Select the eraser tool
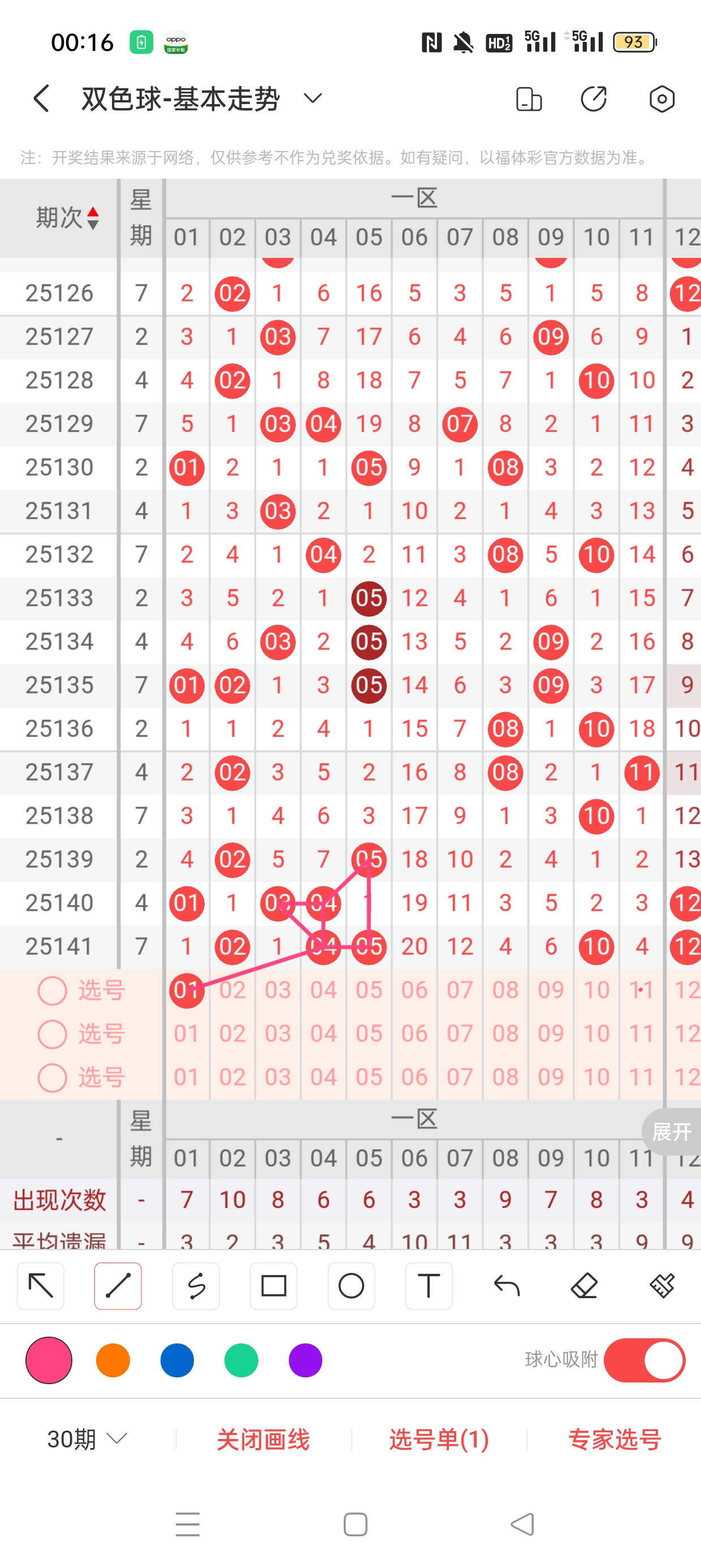701x1568 pixels. tap(584, 1286)
